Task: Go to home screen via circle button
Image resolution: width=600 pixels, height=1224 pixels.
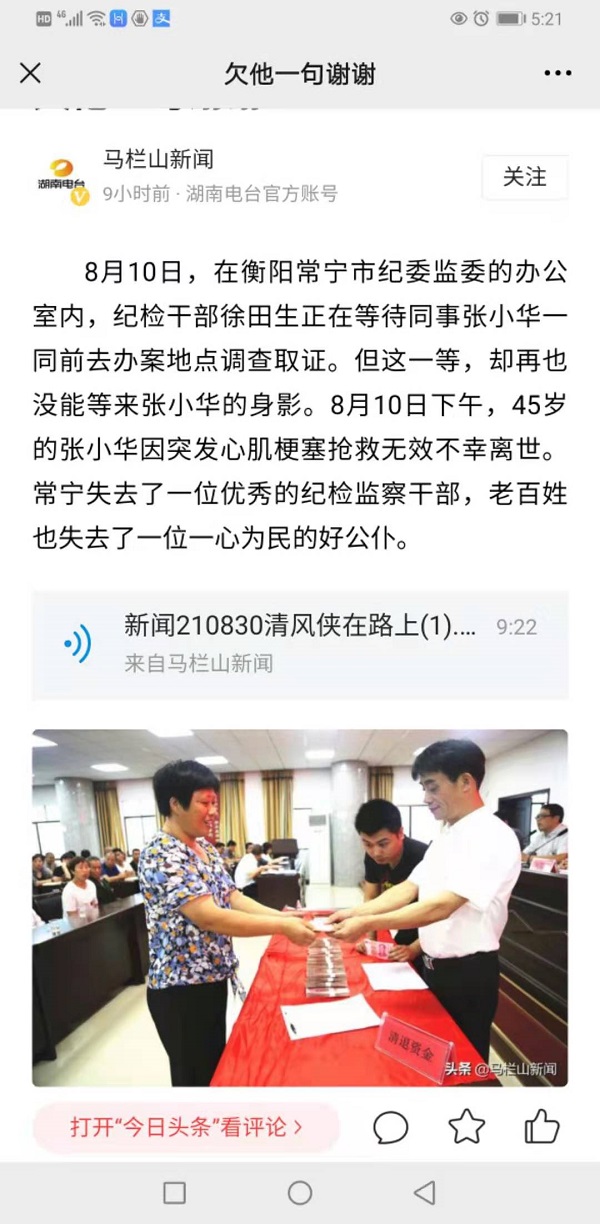Action: (x=299, y=1192)
